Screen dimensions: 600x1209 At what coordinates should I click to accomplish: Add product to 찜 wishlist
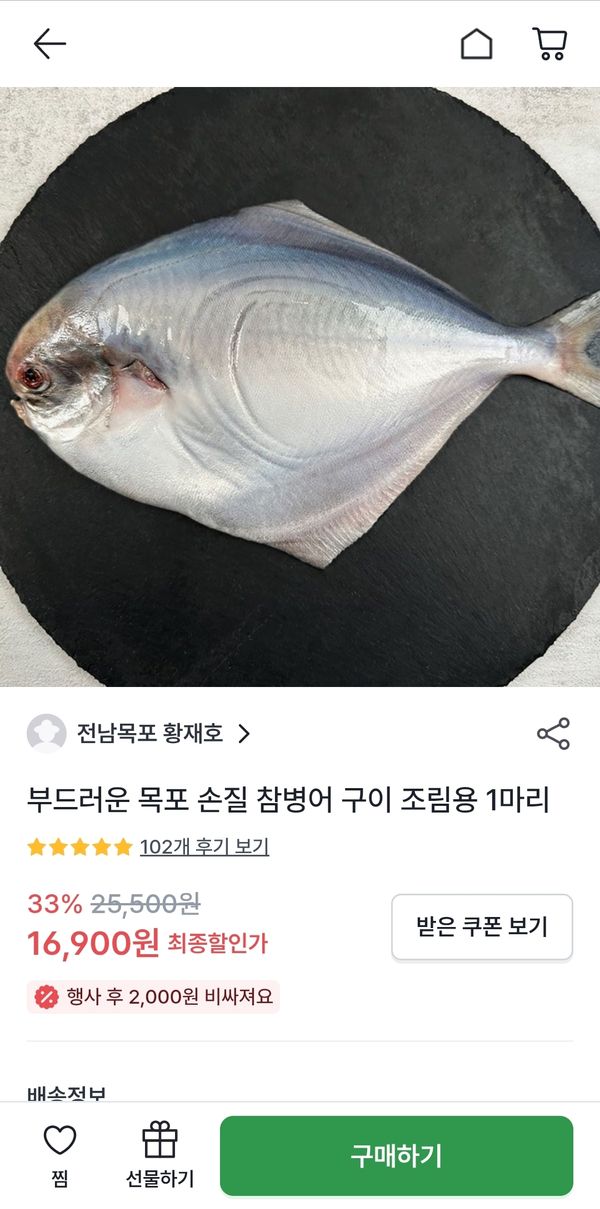[60, 1155]
